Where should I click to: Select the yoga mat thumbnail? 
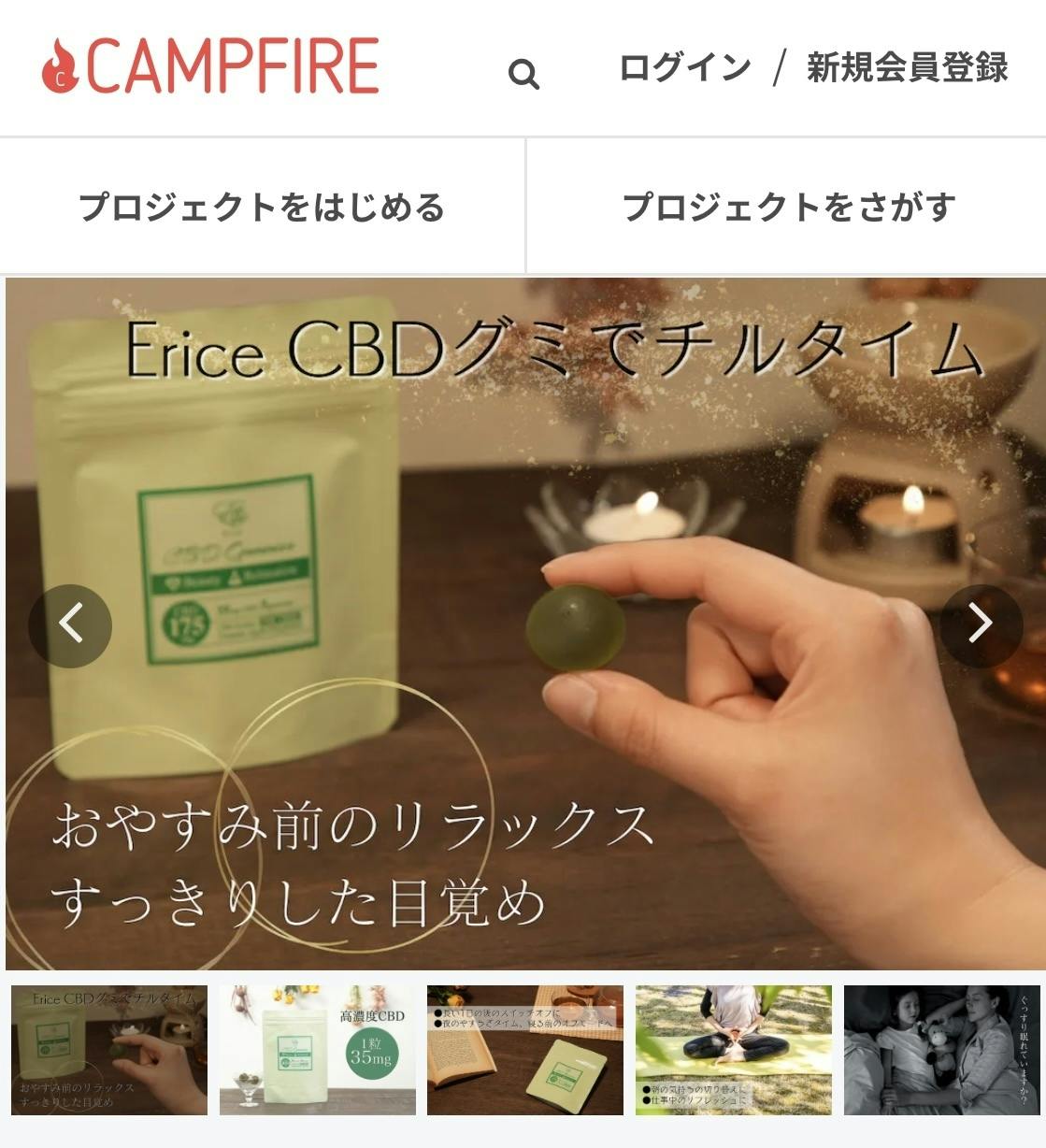click(x=734, y=1050)
